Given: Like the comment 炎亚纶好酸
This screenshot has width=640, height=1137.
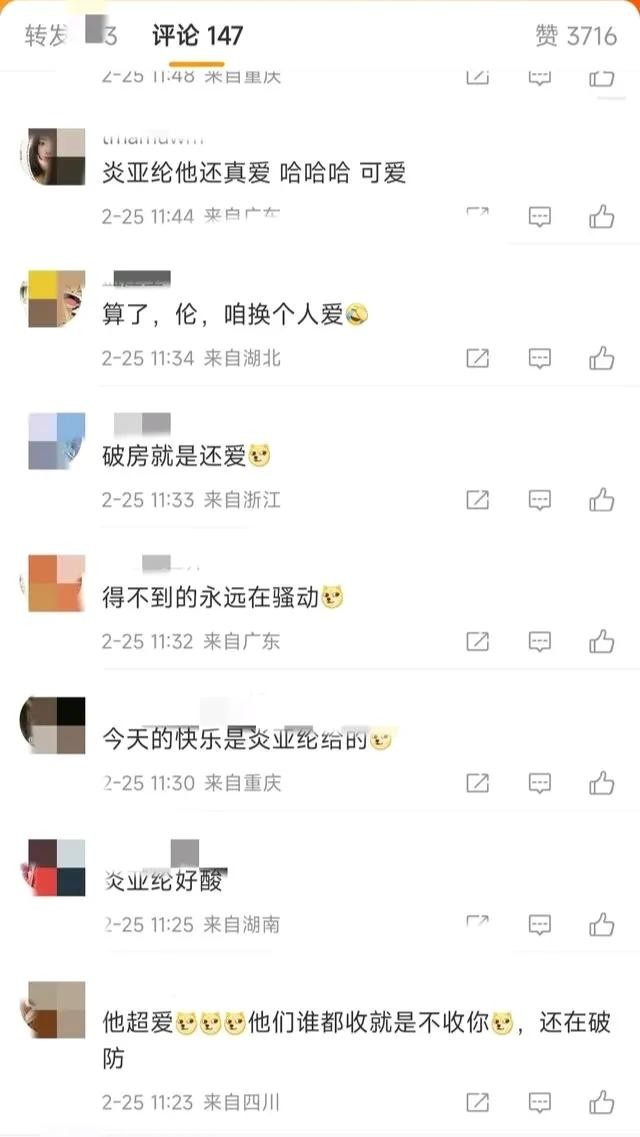Looking at the screenshot, I should pos(601,924).
